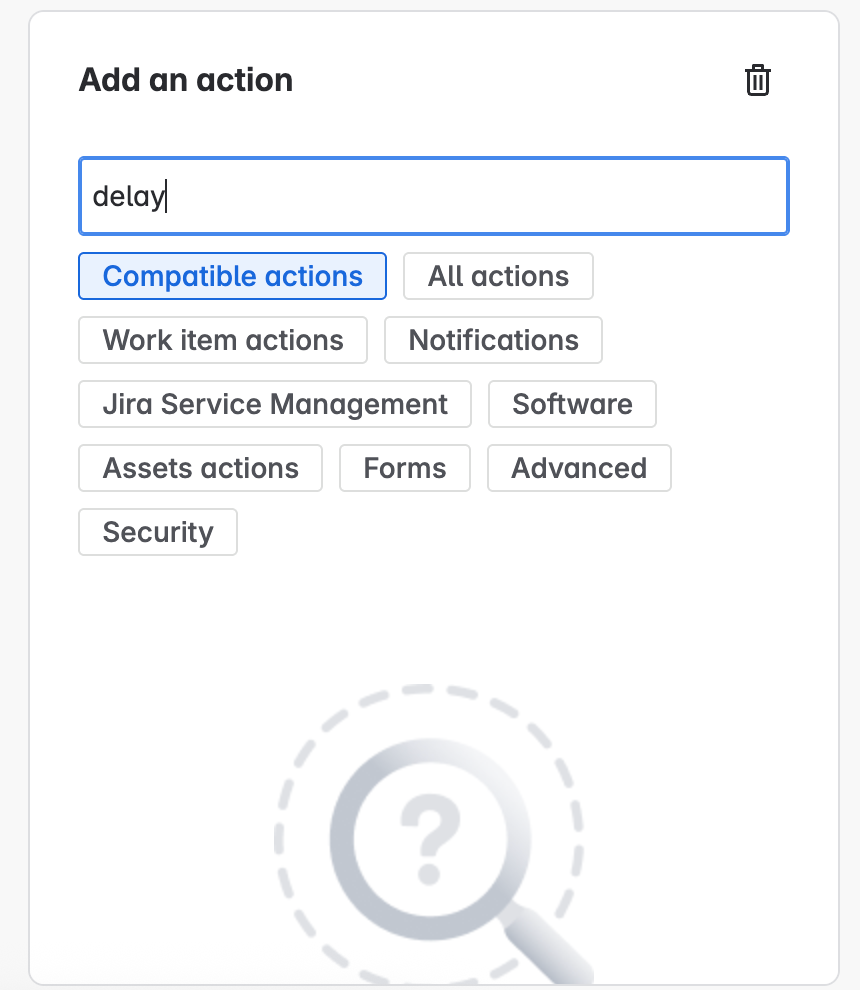Filter by Assets actions
Image resolution: width=860 pixels, height=990 pixels.
[201, 468]
